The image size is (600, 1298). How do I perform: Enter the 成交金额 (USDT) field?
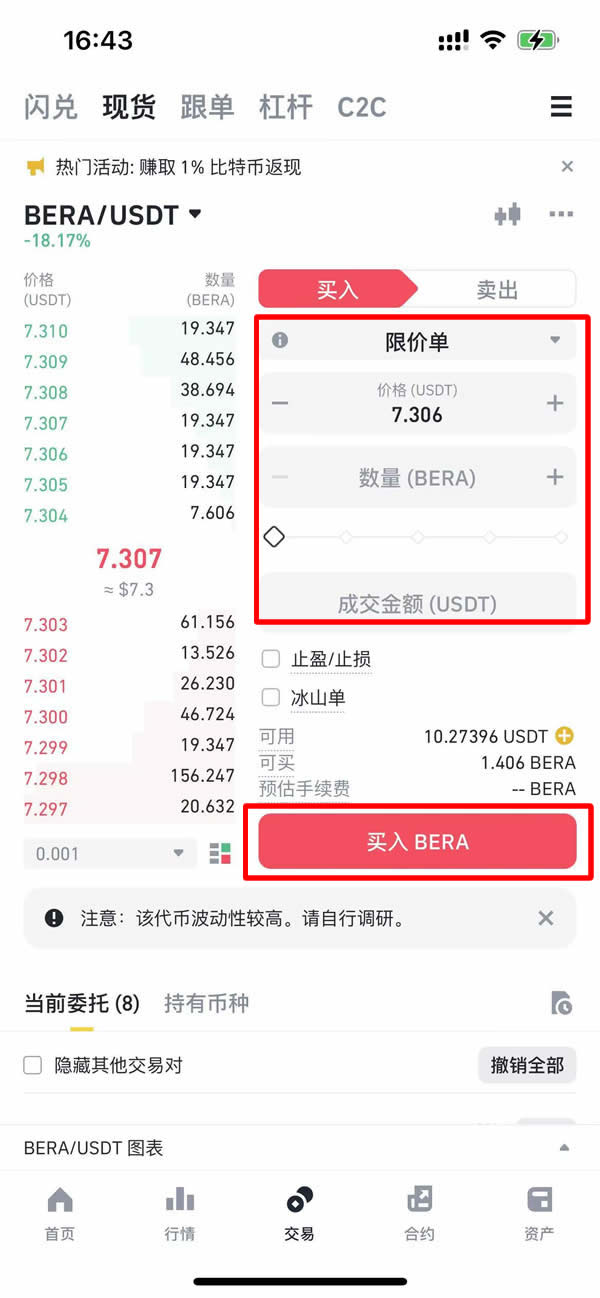click(417, 603)
